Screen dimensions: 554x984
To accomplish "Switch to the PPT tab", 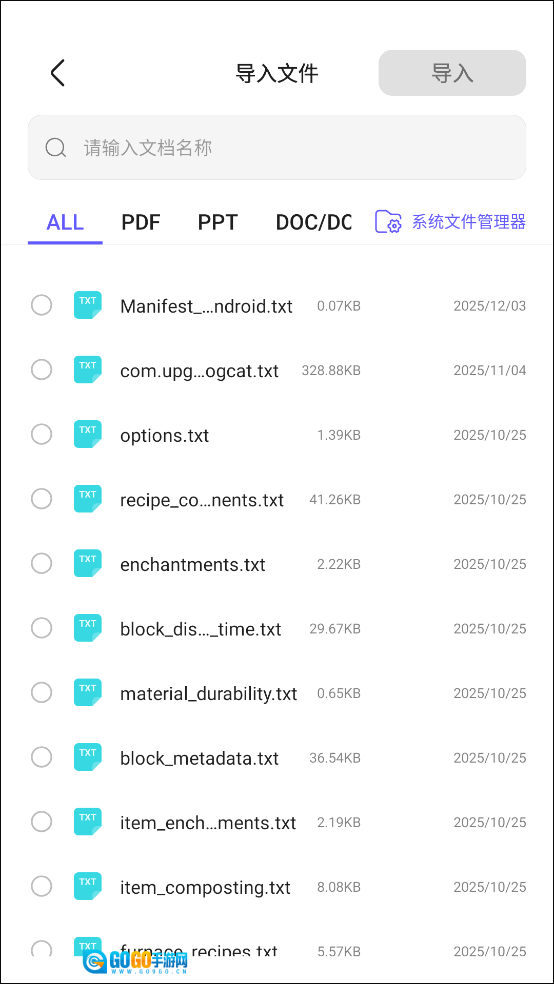I will (218, 222).
